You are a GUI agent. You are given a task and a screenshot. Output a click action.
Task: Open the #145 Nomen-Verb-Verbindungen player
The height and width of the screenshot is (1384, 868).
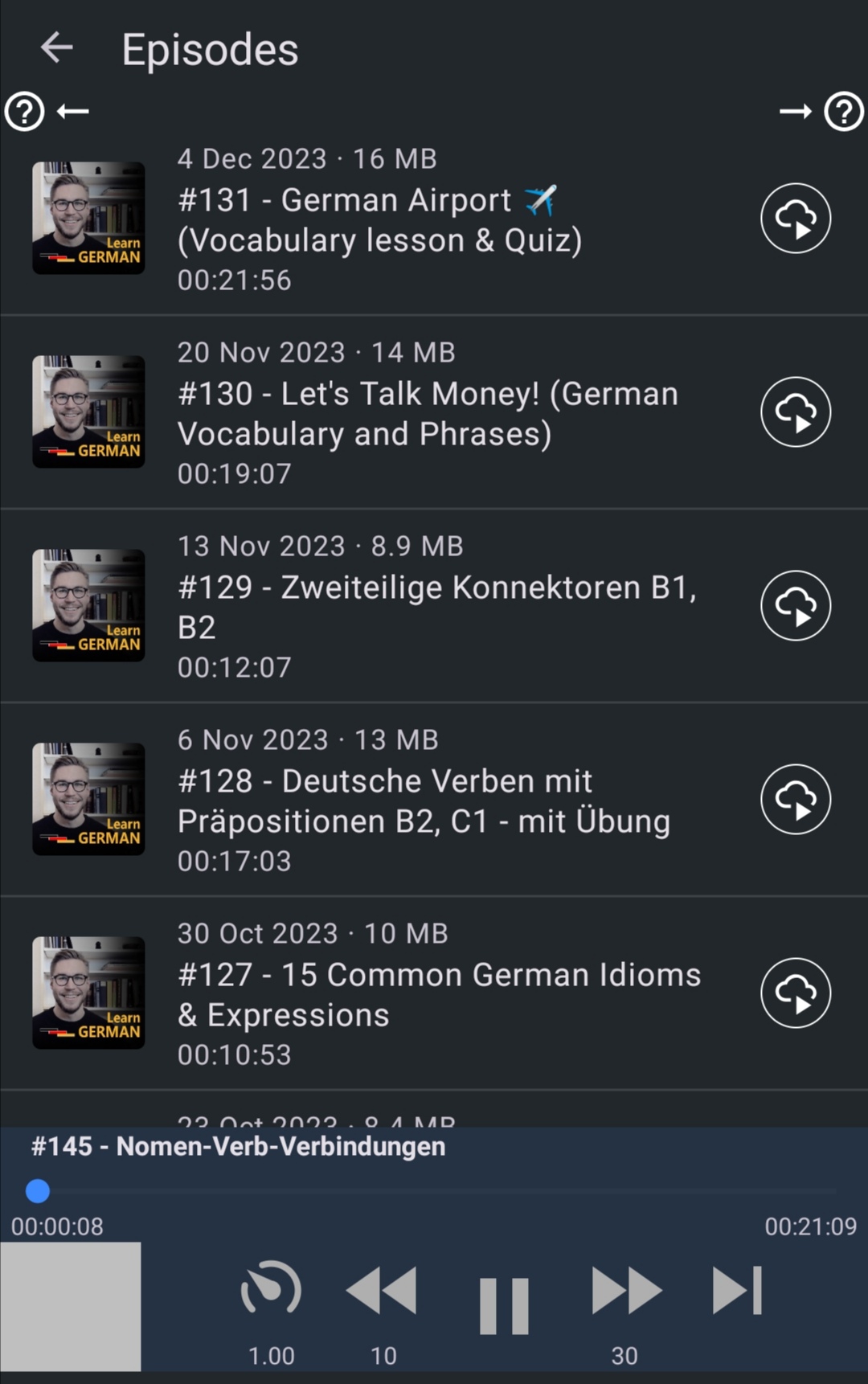(x=238, y=1147)
